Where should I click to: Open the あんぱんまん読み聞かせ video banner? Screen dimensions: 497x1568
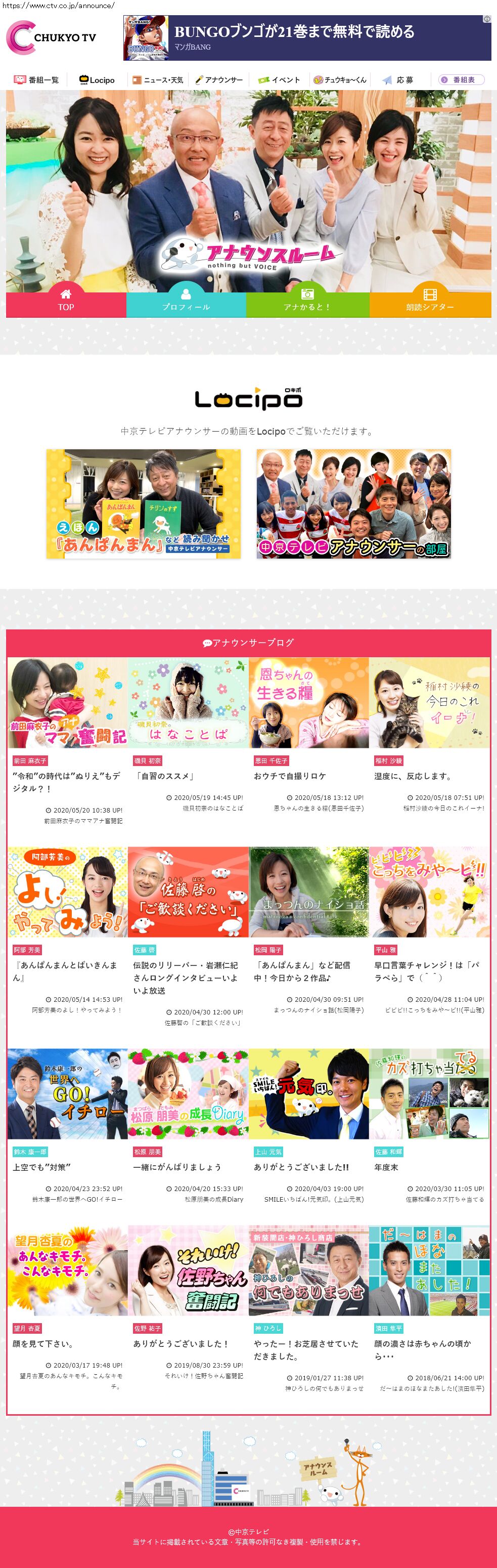click(x=144, y=503)
